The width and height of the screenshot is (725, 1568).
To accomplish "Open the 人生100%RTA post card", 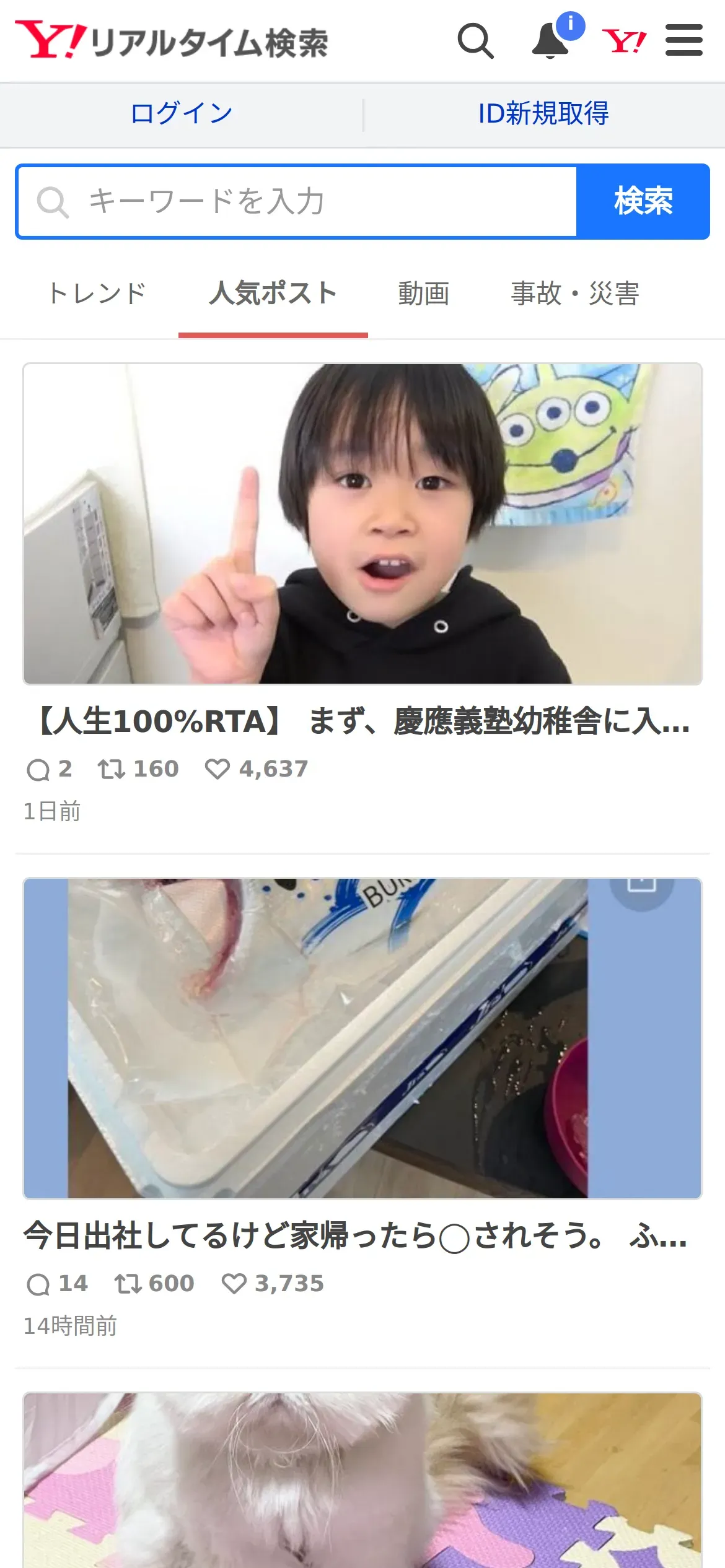I will pyautogui.click(x=362, y=594).
